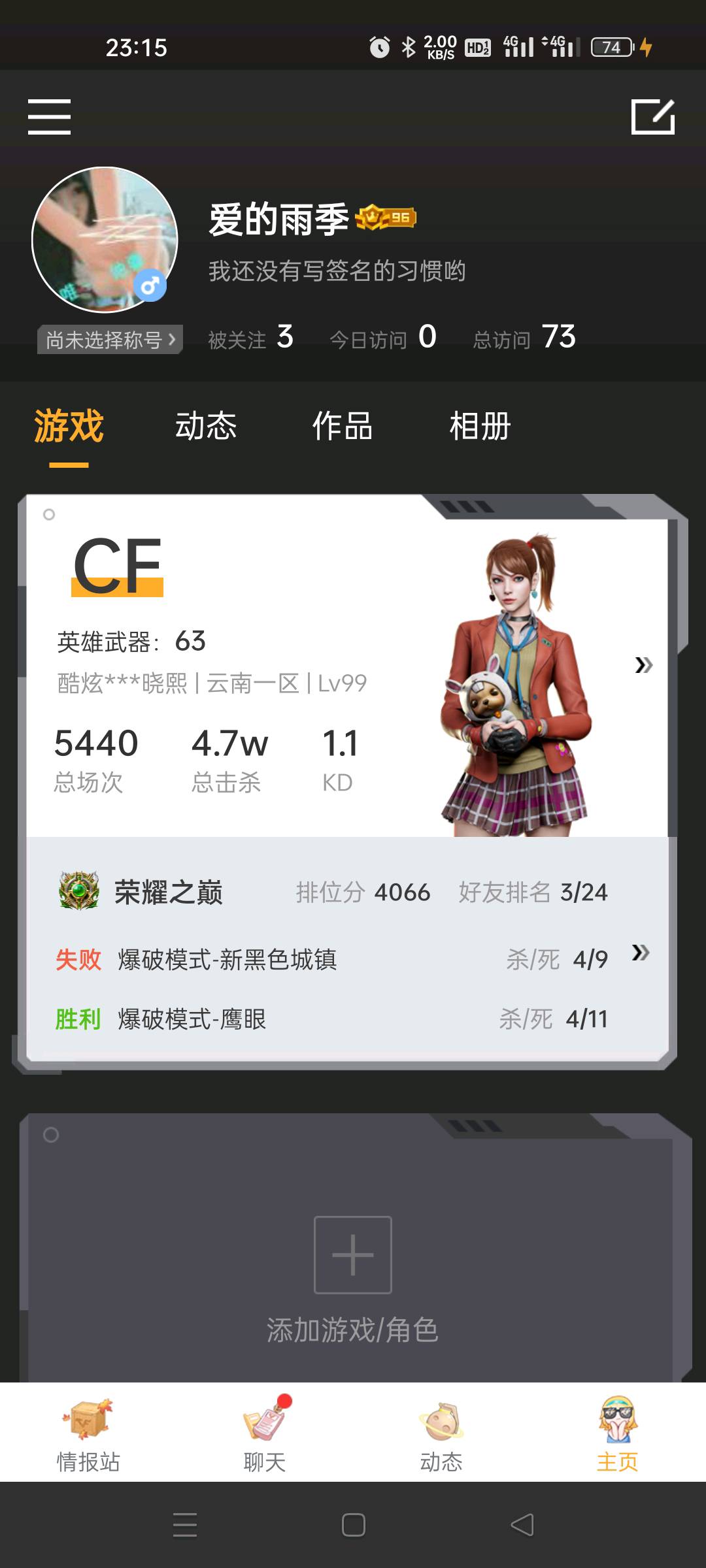Open CF character details arrow

[643, 665]
